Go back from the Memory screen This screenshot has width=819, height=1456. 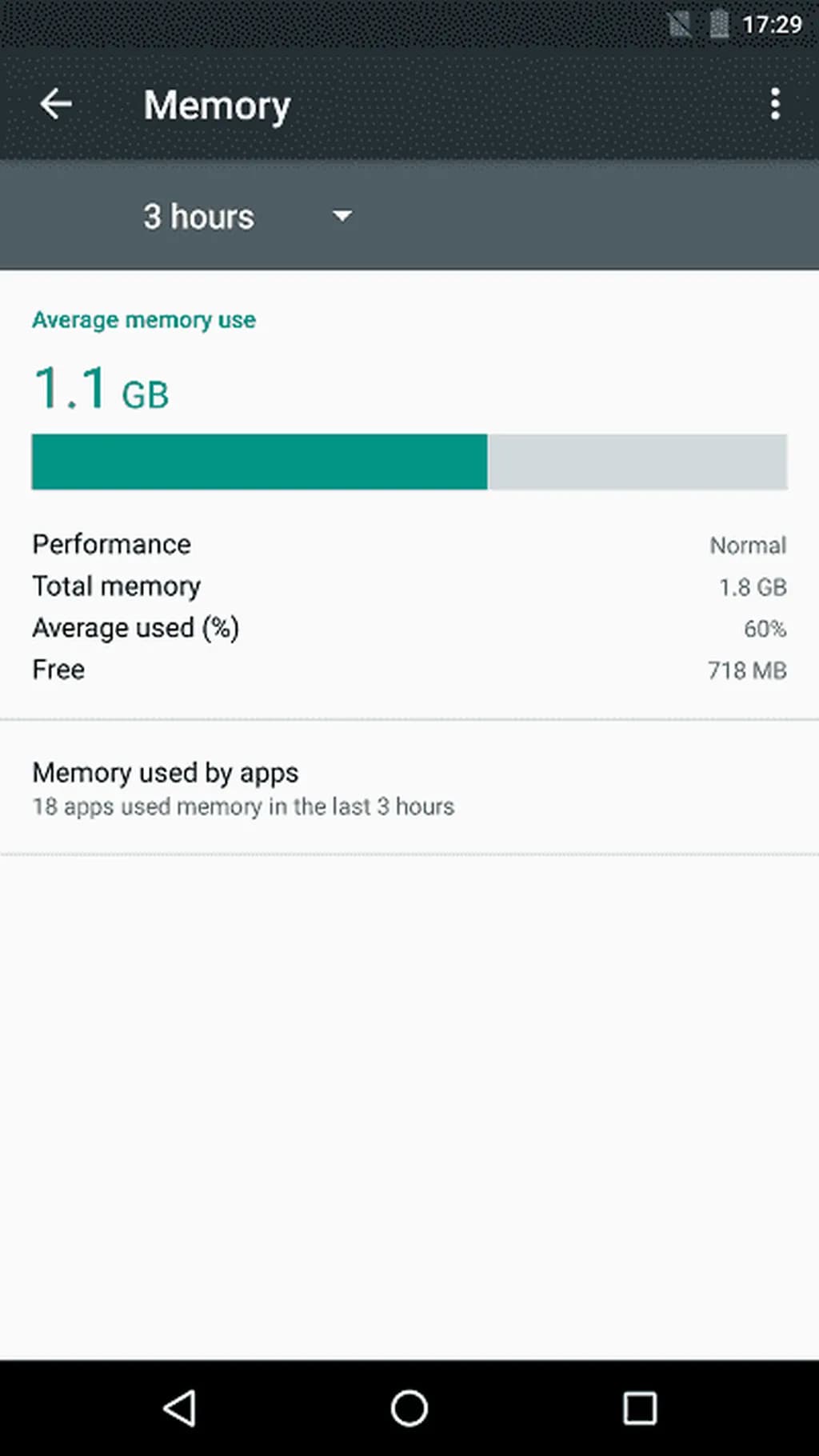click(x=56, y=104)
